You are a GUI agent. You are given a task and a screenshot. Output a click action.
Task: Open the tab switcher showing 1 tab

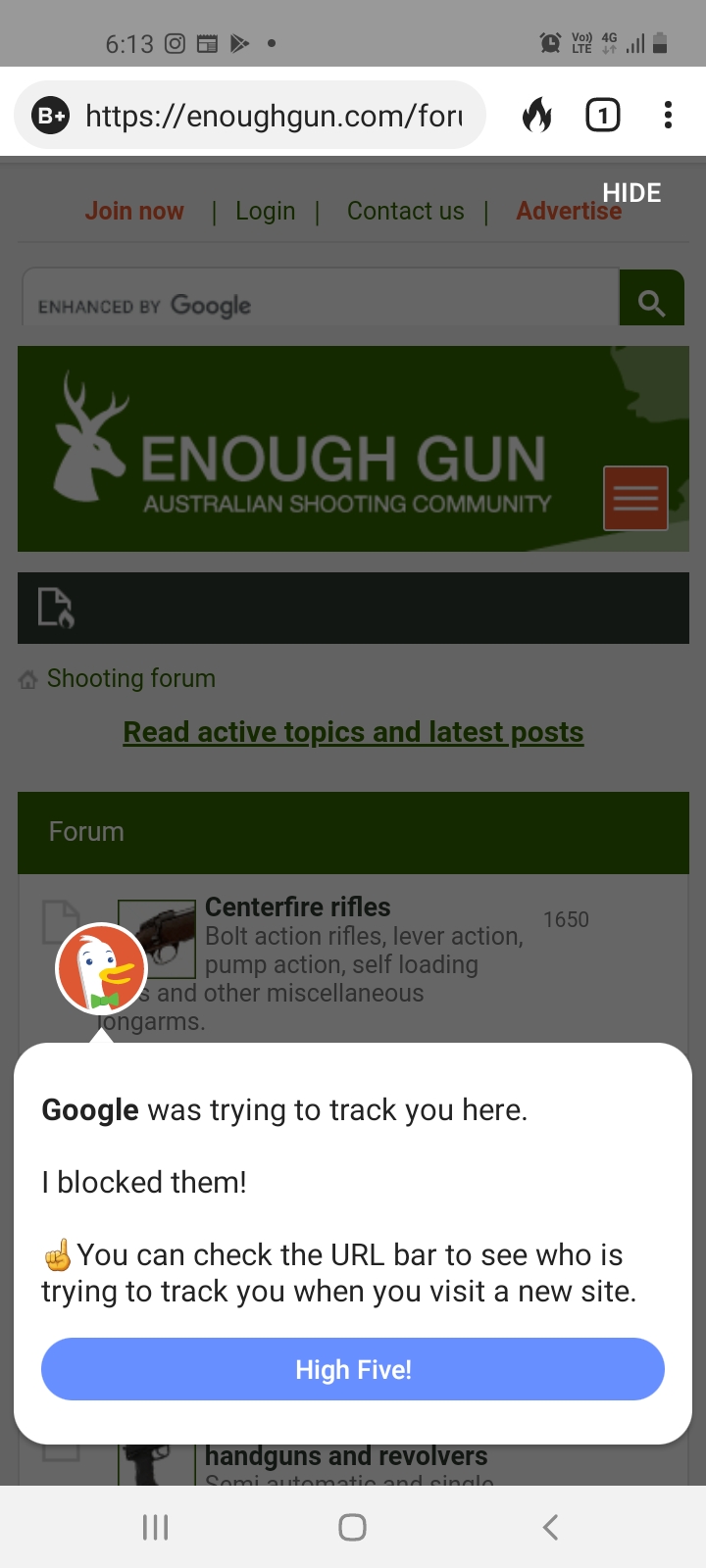click(603, 115)
